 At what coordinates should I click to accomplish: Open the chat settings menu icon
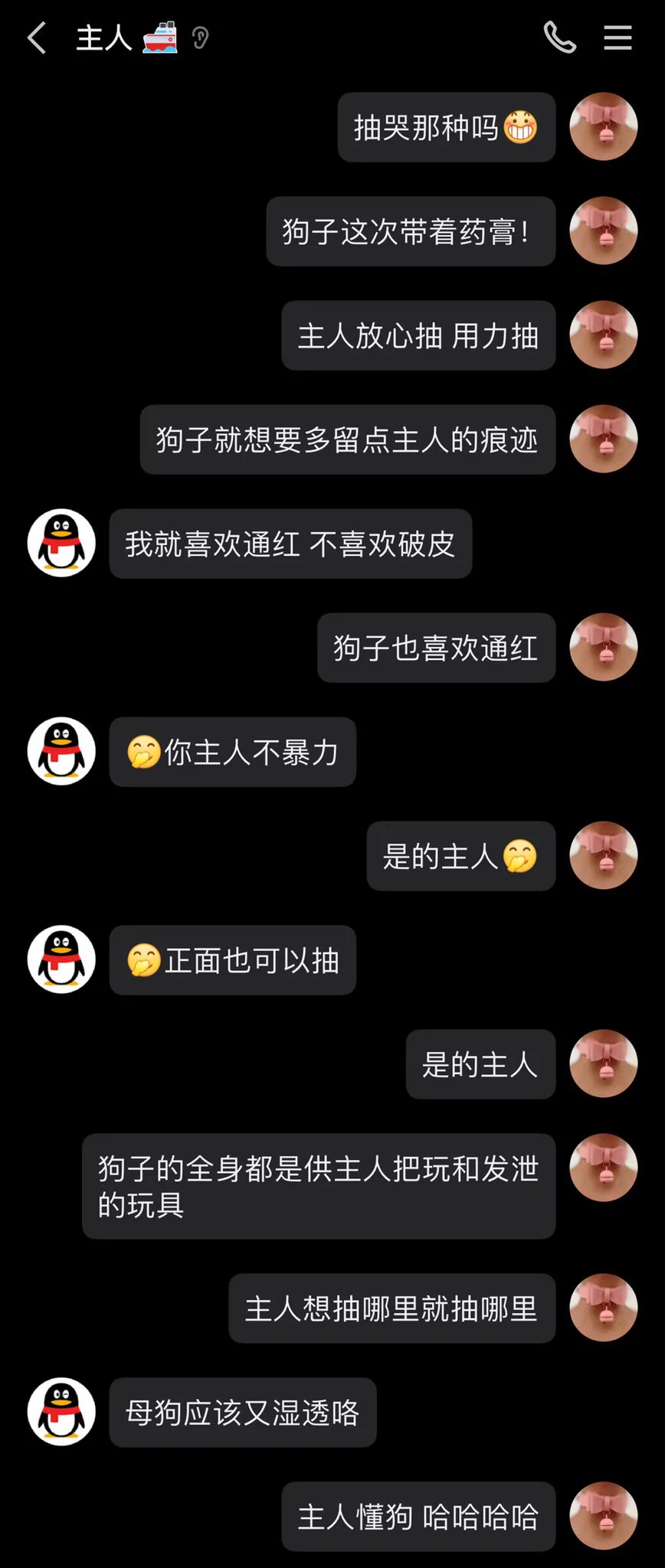click(x=617, y=38)
